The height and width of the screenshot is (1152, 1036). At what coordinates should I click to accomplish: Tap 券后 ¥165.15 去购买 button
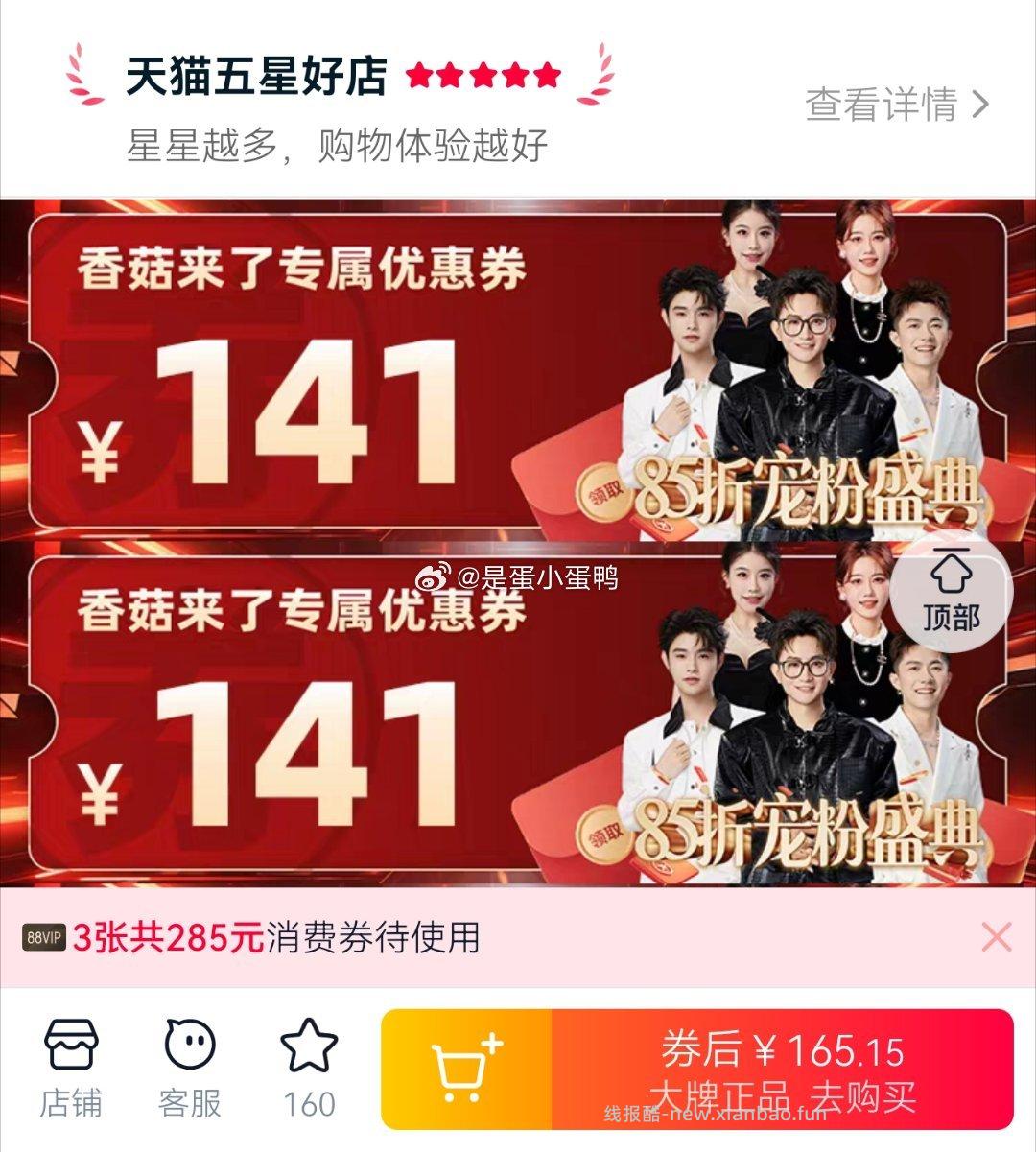[x=782, y=1070]
